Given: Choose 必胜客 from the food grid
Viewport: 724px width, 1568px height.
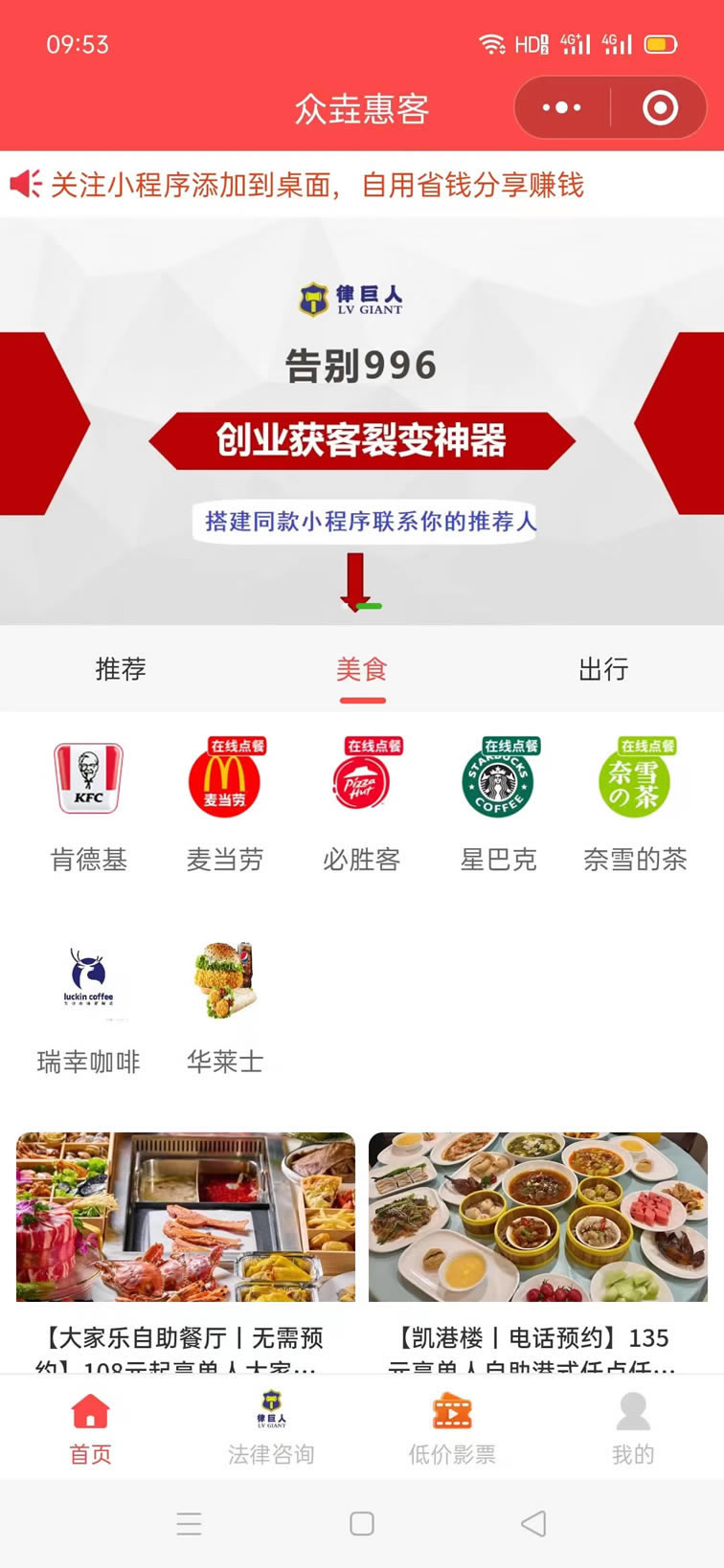Looking at the screenshot, I should pyautogui.click(x=362, y=805).
